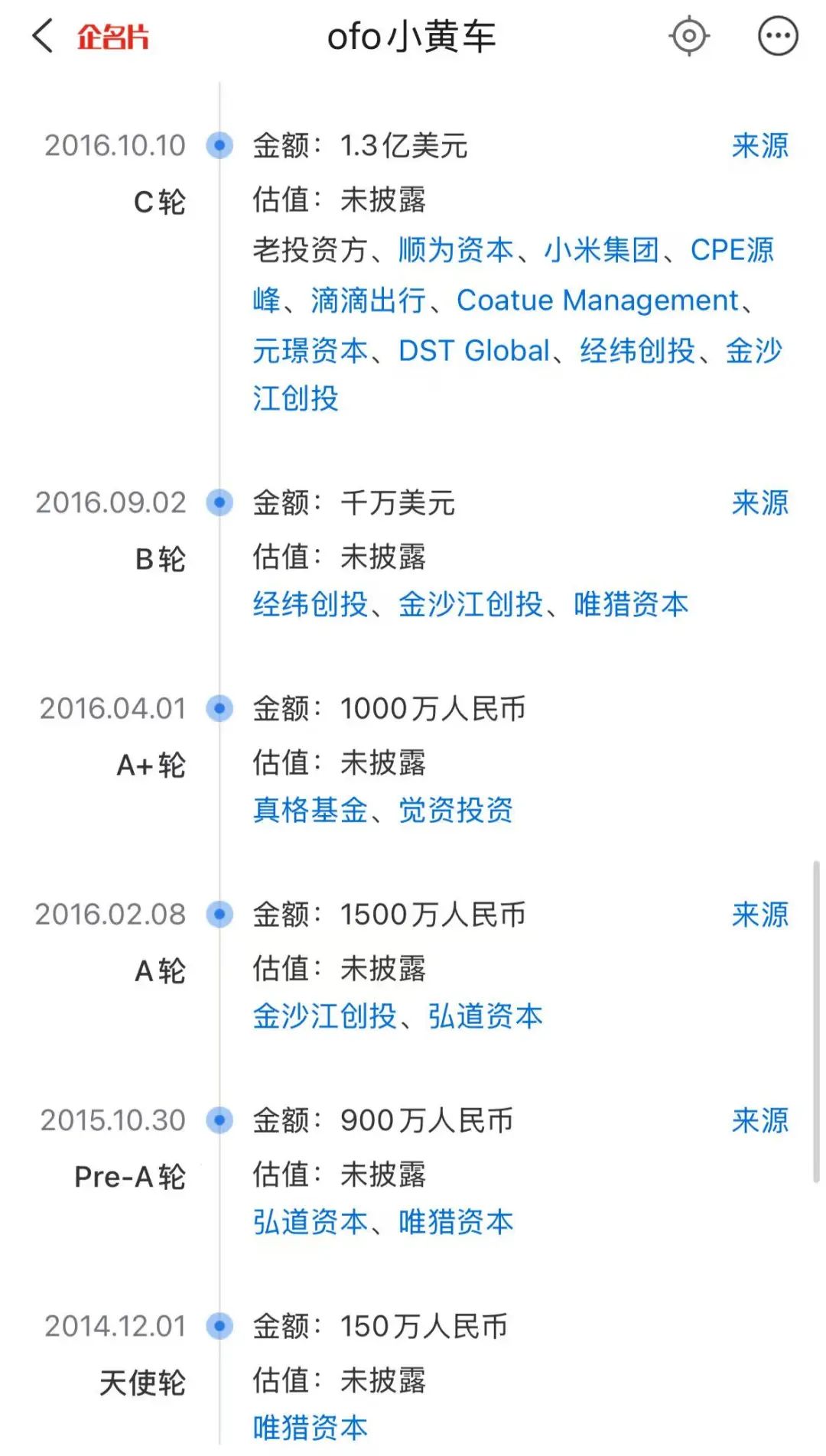Open 来源 for the C轮 funding round
Image resolution: width=826 pixels, height=1456 pixels.
click(759, 145)
